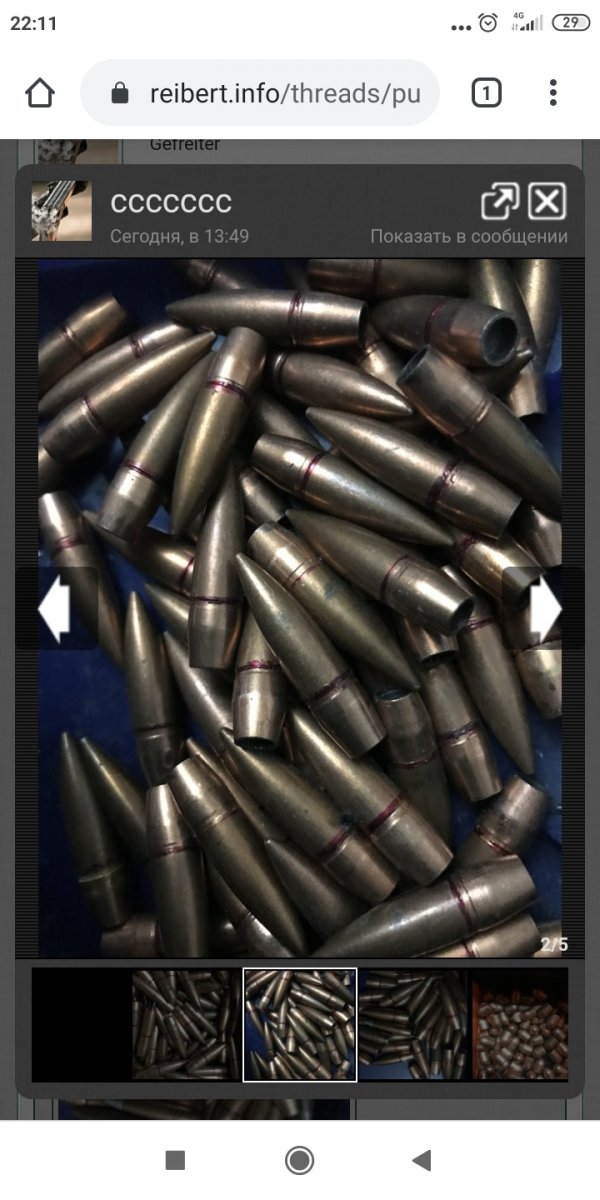Open image in a new window
600x1200 pixels.
tap(499, 202)
